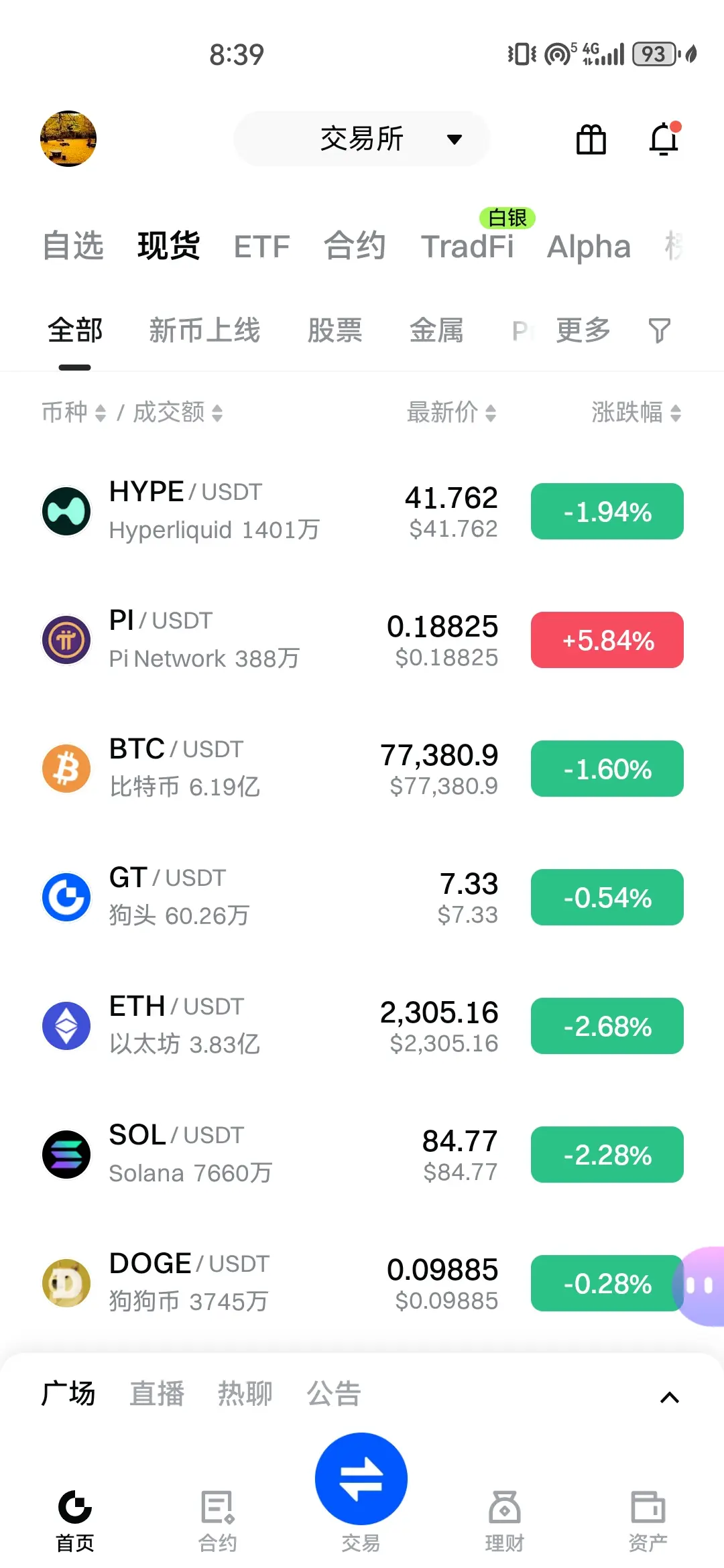Screen dimensions: 724x1568
Task: Select the 新币上线 category
Action: click(x=204, y=330)
